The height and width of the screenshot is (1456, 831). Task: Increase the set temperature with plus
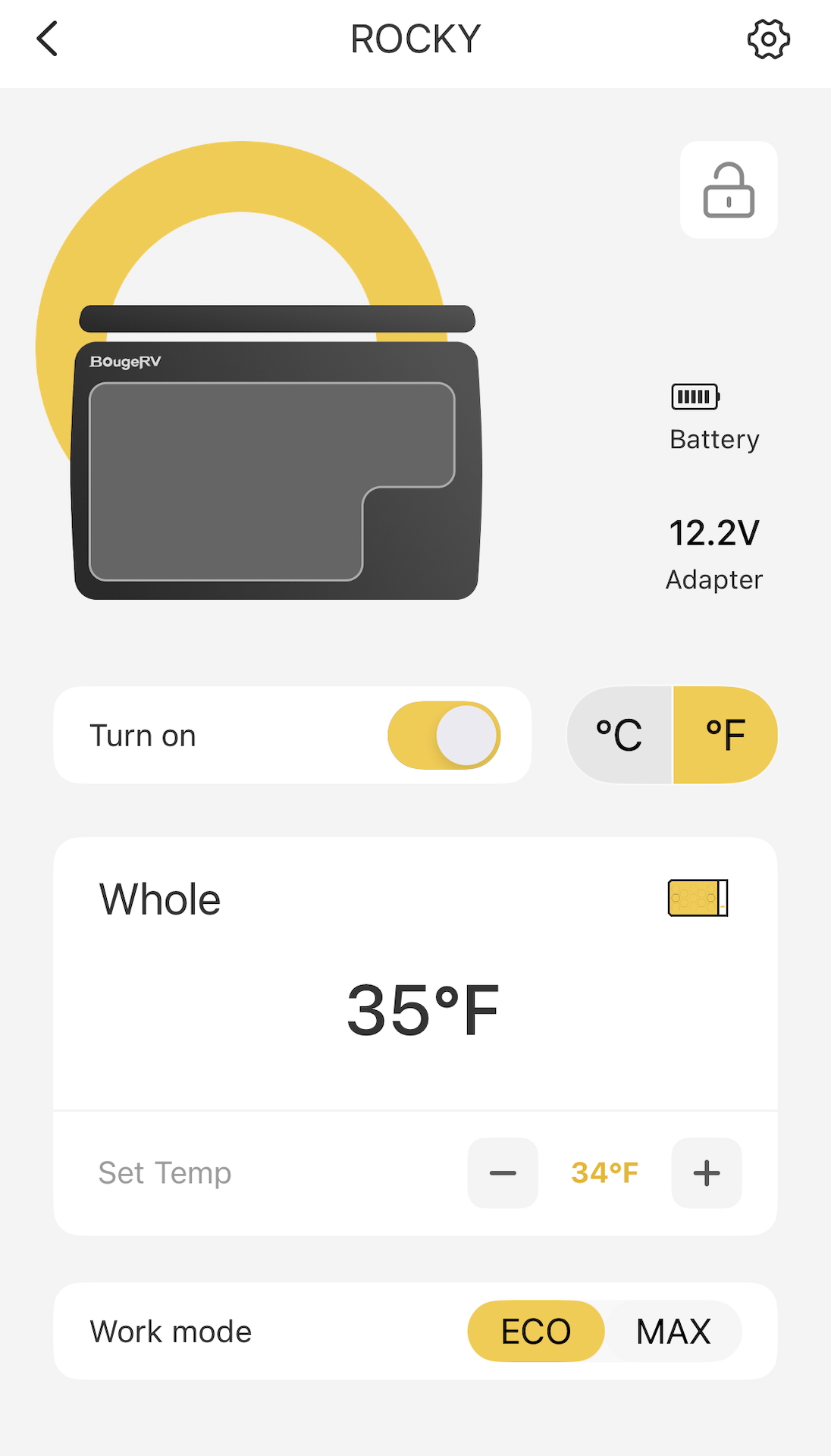click(x=706, y=1172)
